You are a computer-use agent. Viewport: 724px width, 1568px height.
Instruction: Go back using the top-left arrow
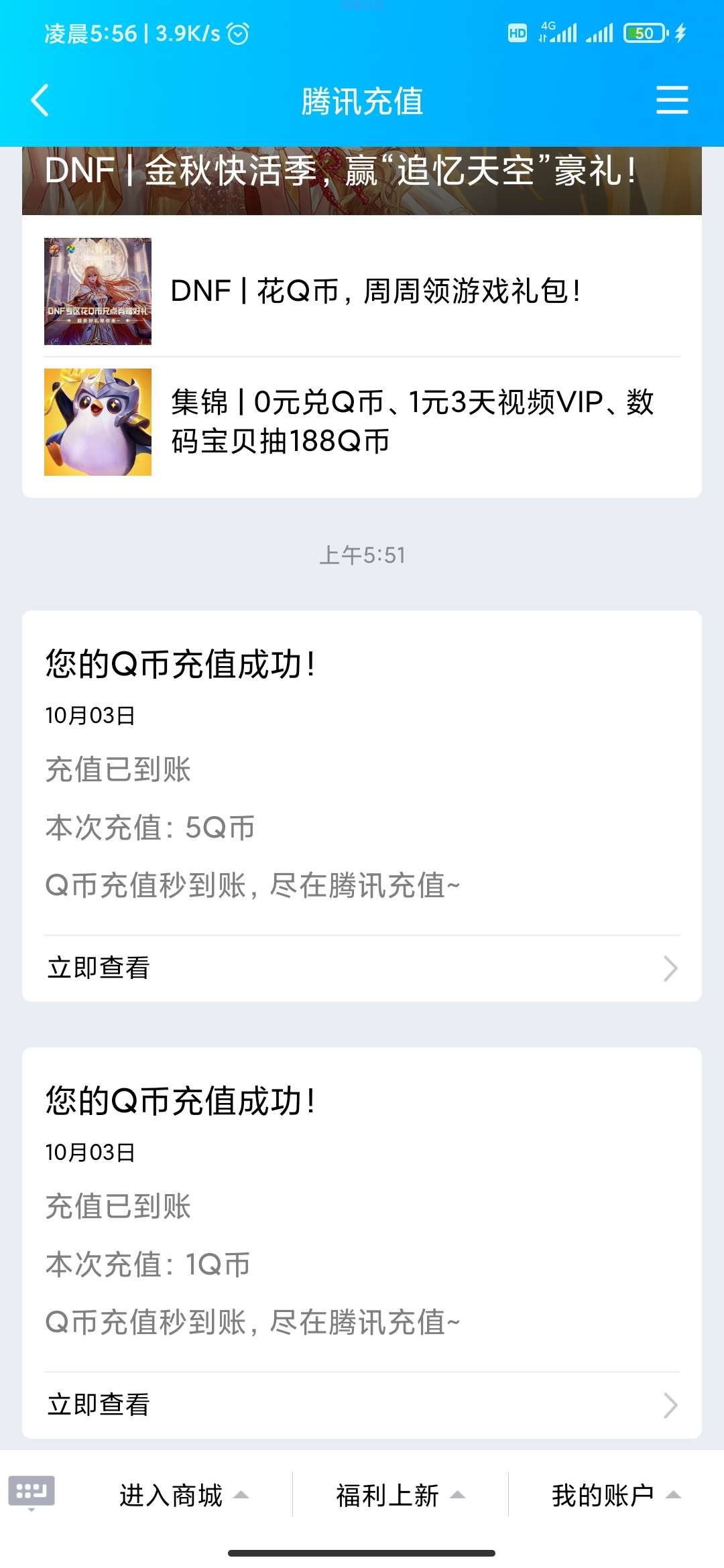pos(40,101)
